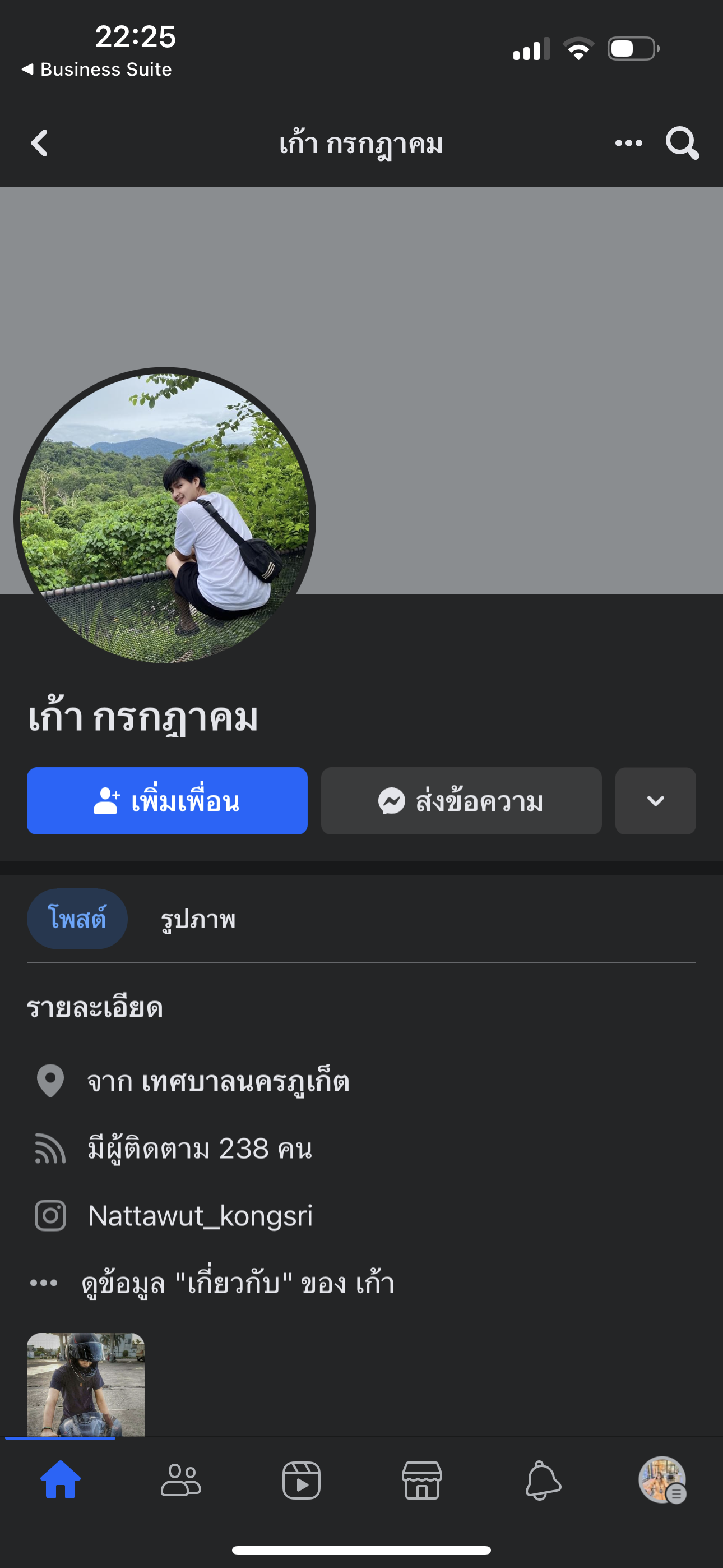Tap the เพิ่มเพื่อน add friend button
Screen dimensions: 723x1568
[x=167, y=800]
